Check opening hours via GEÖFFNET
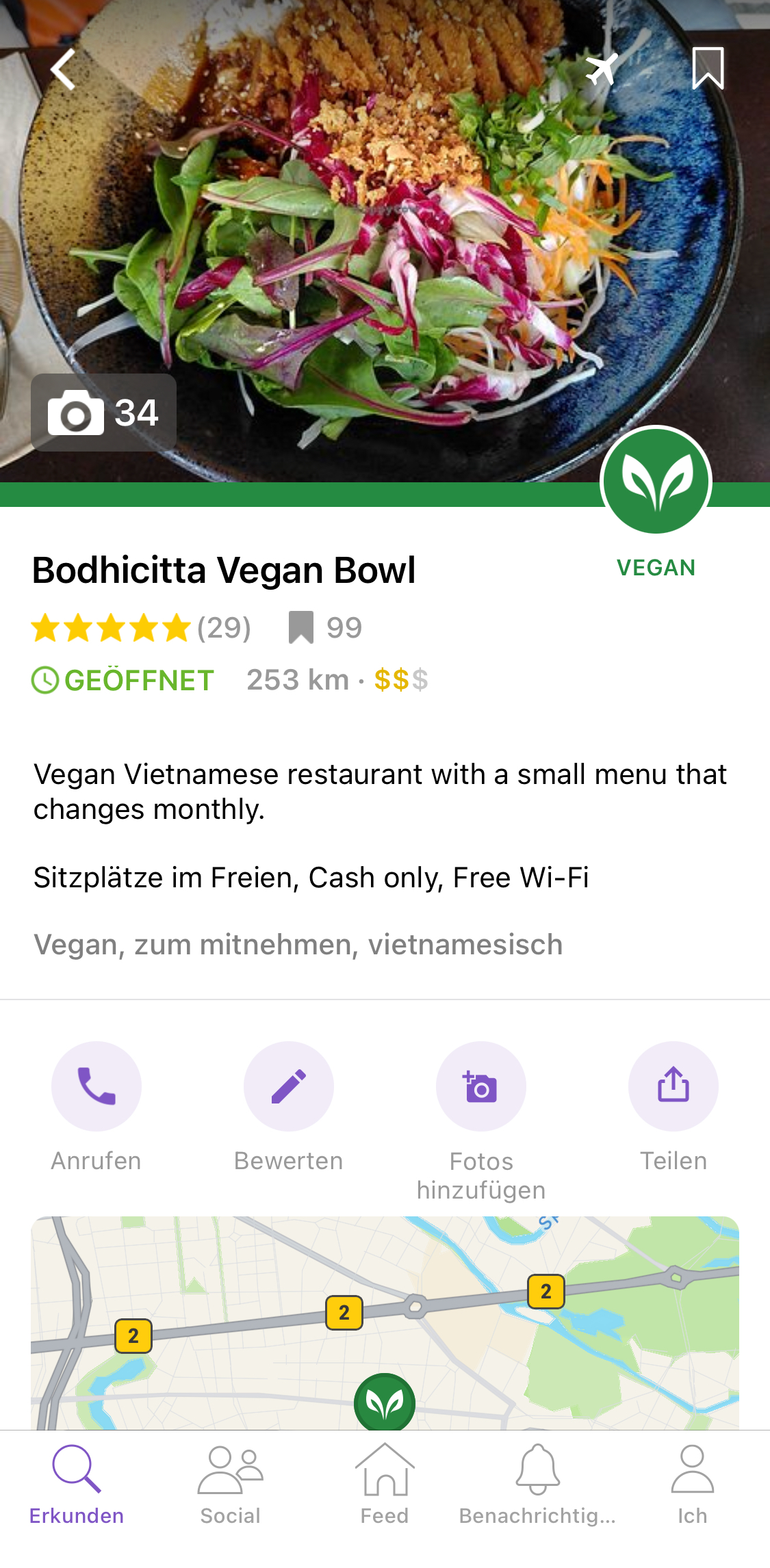The width and height of the screenshot is (770, 1568). click(123, 680)
